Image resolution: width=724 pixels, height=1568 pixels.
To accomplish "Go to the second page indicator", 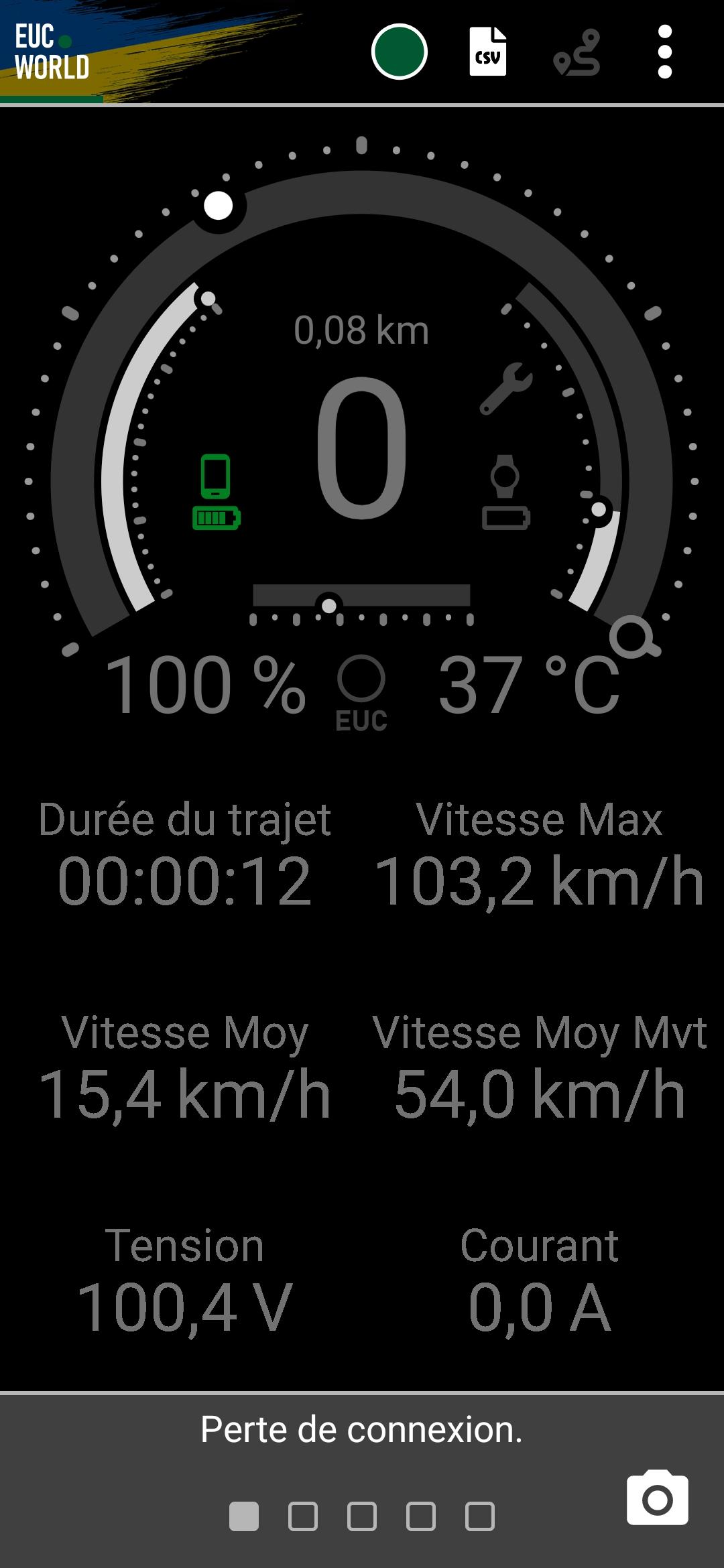I will point(303,1516).
